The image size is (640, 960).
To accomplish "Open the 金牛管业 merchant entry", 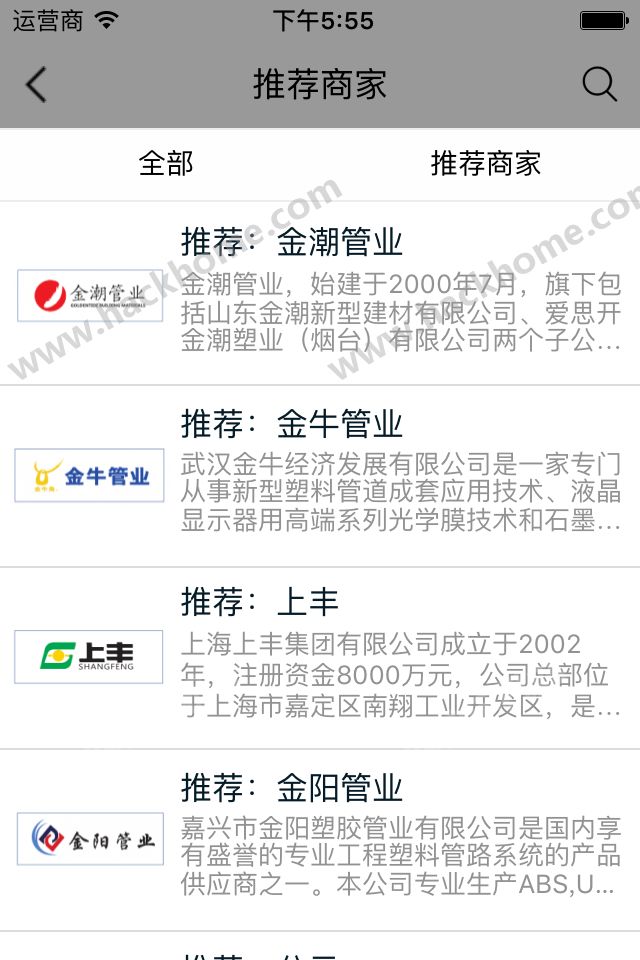I will tap(320, 475).
